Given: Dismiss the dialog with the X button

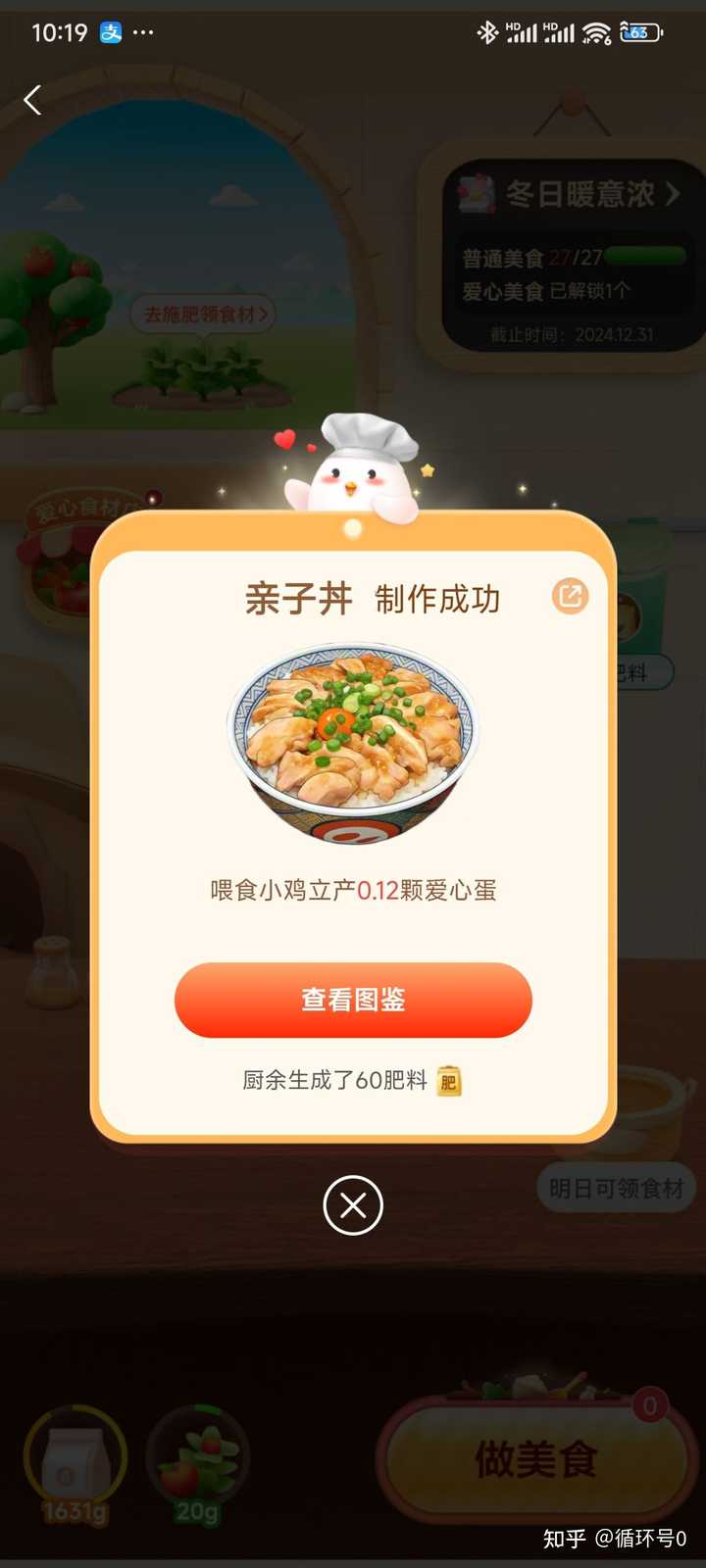Looking at the screenshot, I should tap(353, 1205).
